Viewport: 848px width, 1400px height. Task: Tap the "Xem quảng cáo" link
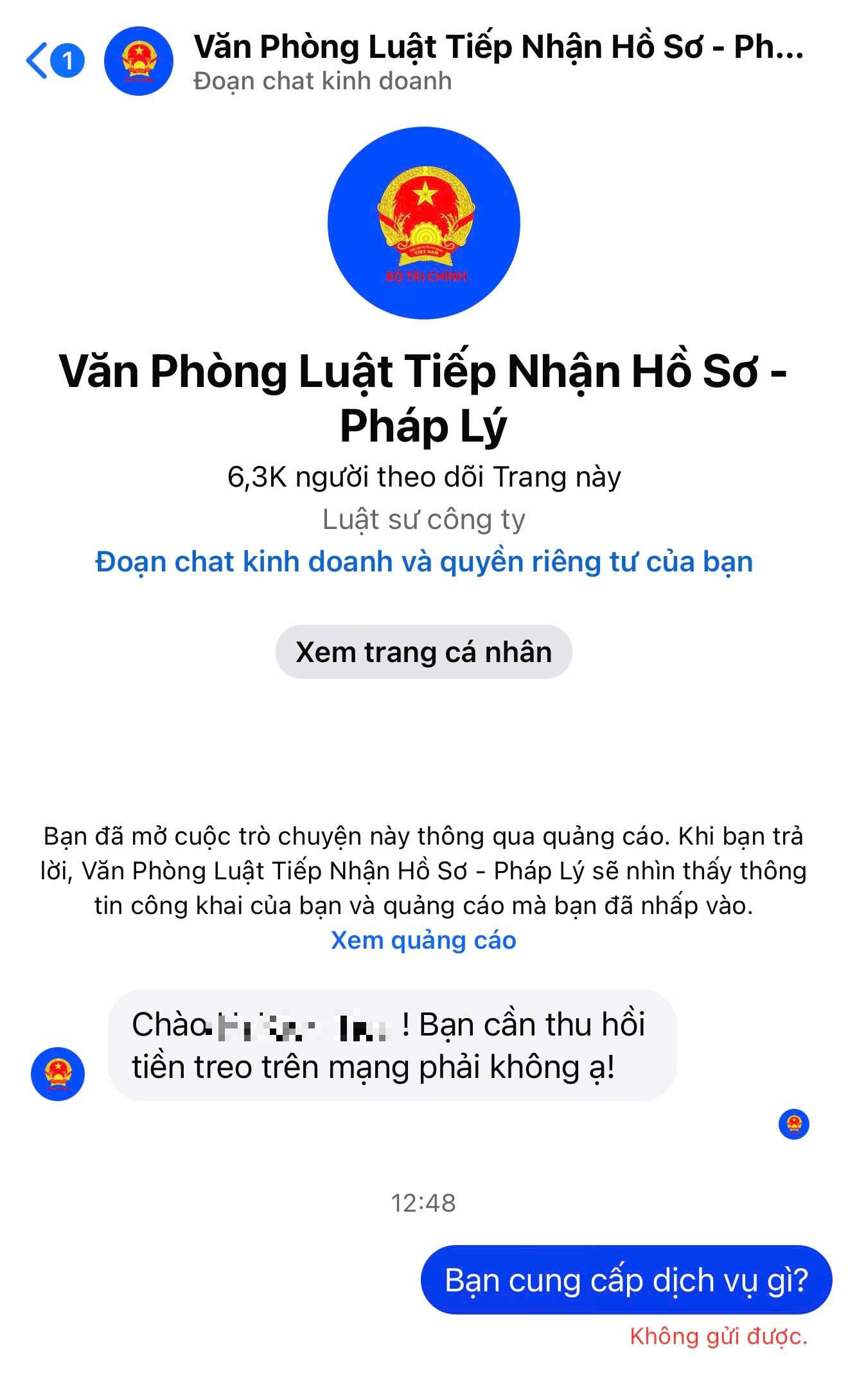(423, 940)
